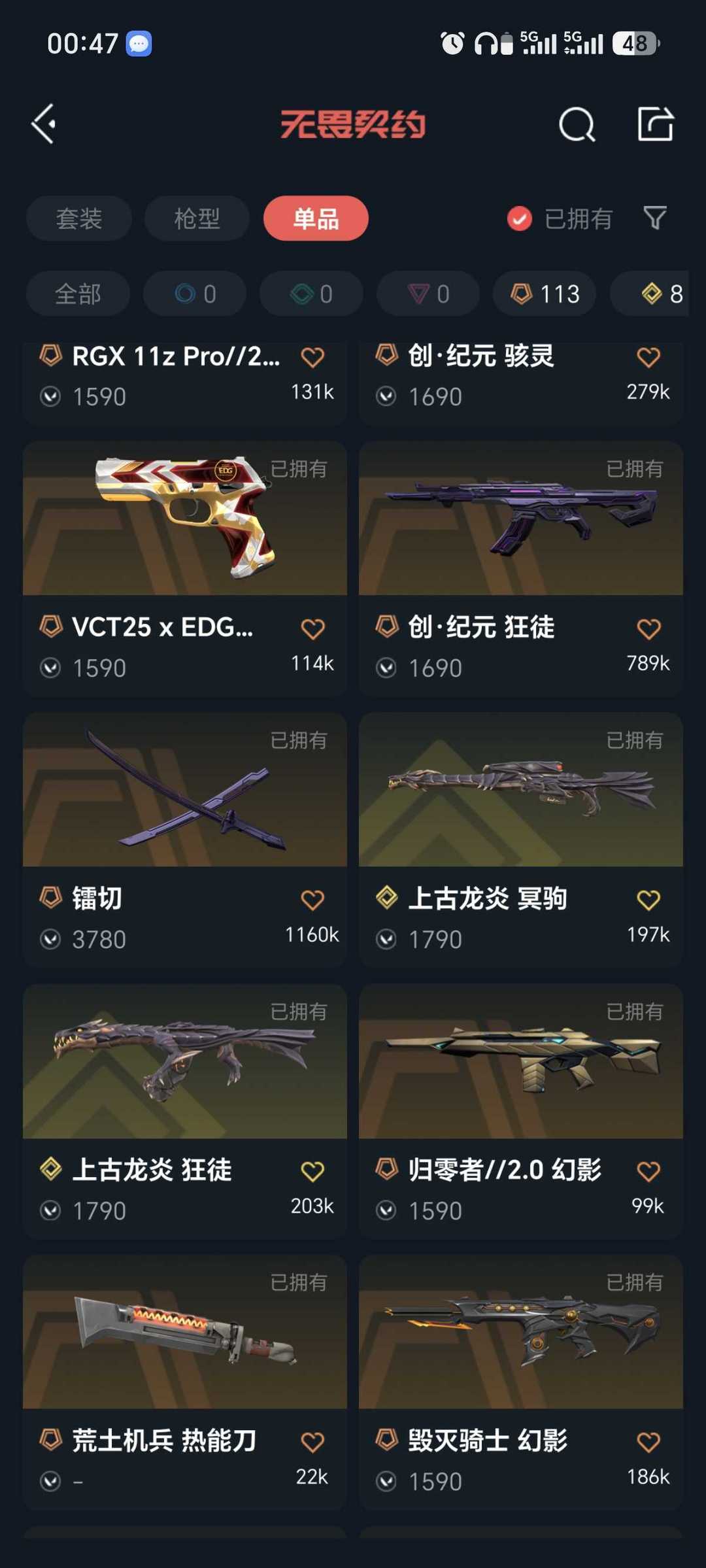Share this collection page
Image resolution: width=706 pixels, height=1568 pixels.
(655, 123)
